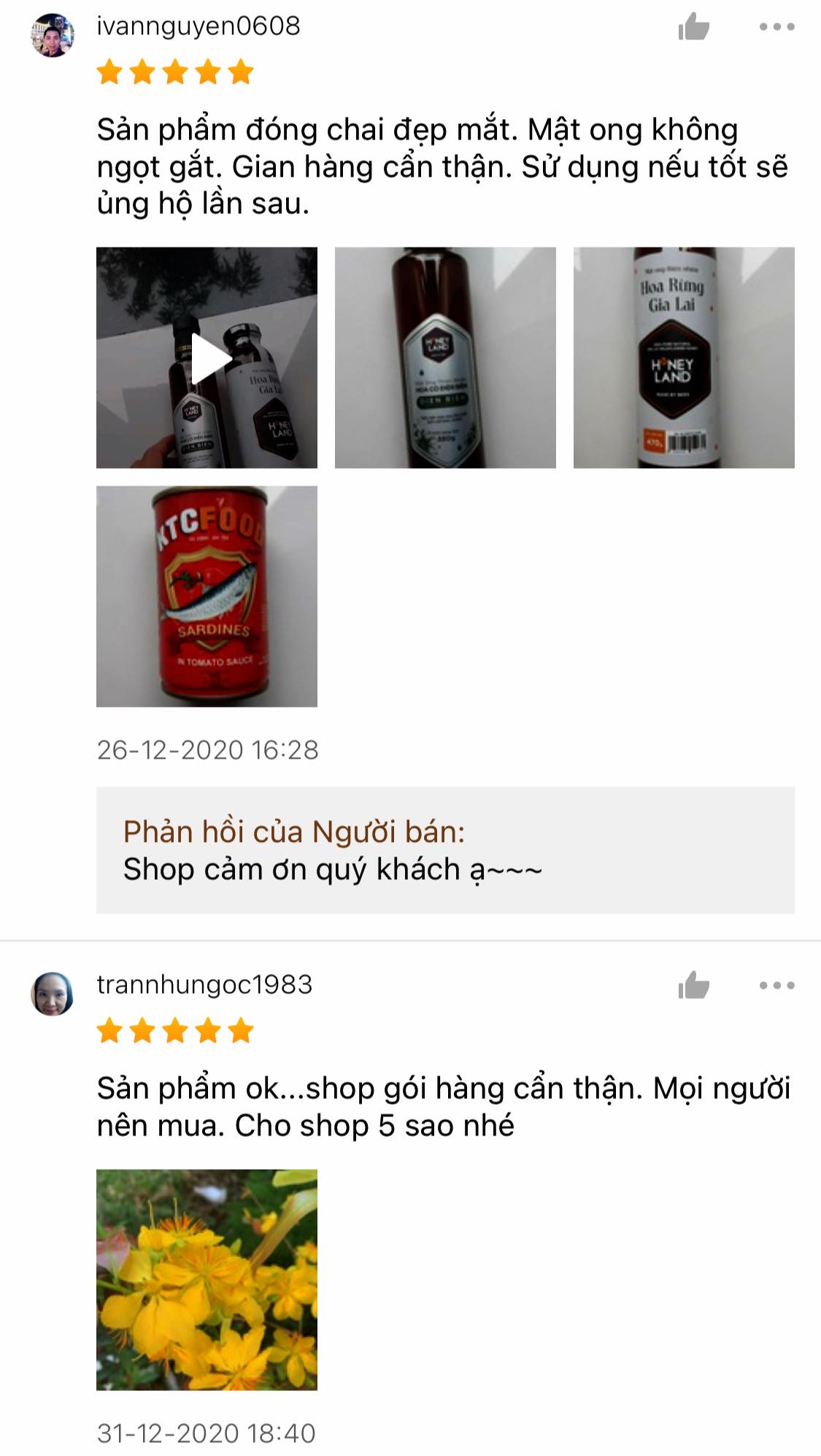
Task: Open more options on trannhungoc1983's review
Action: click(776, 986)
